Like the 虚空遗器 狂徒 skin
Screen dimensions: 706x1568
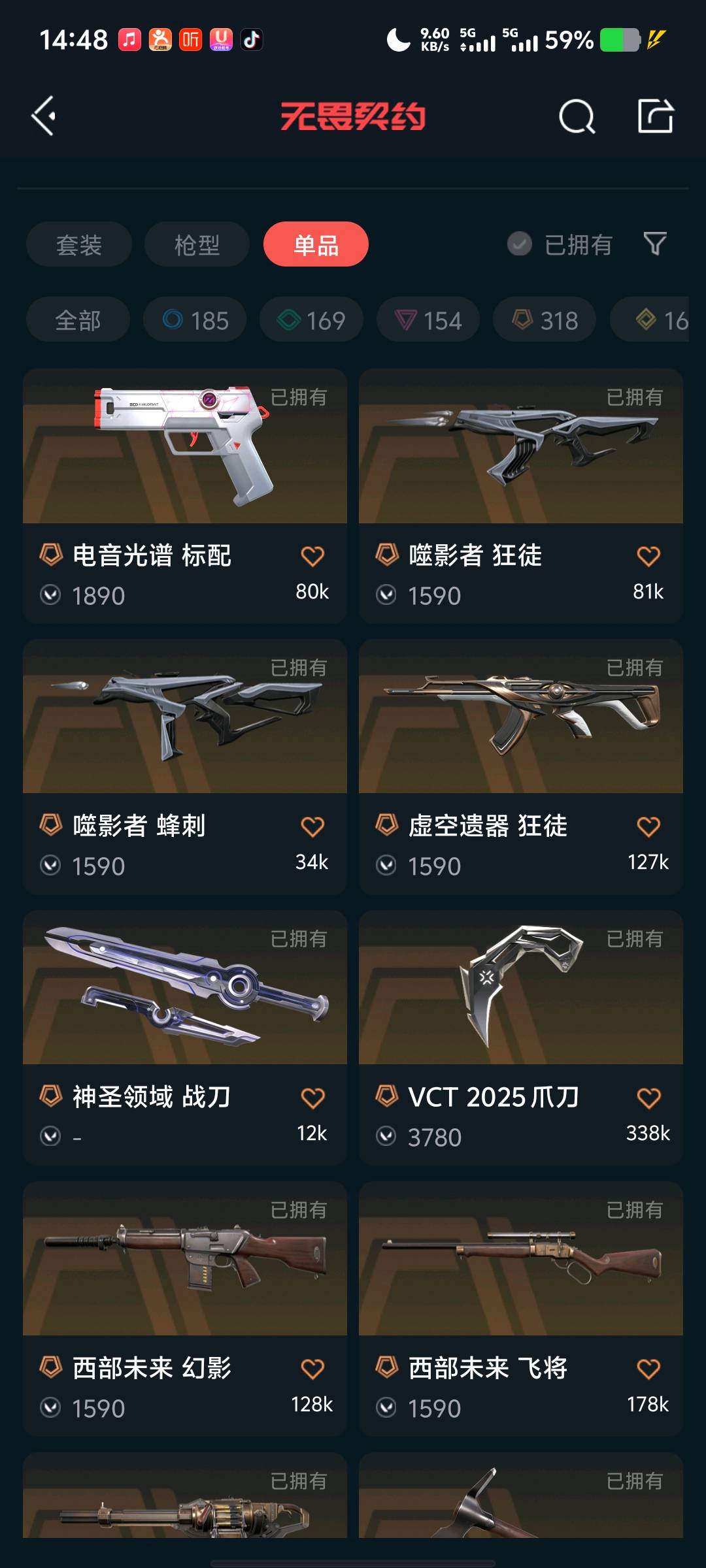648,826
